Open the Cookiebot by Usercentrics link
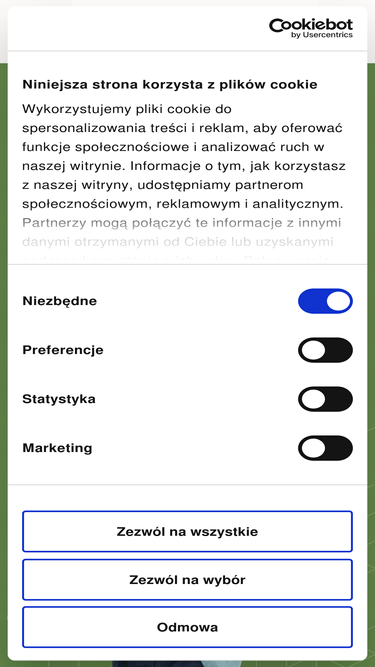 coord(311,28)
